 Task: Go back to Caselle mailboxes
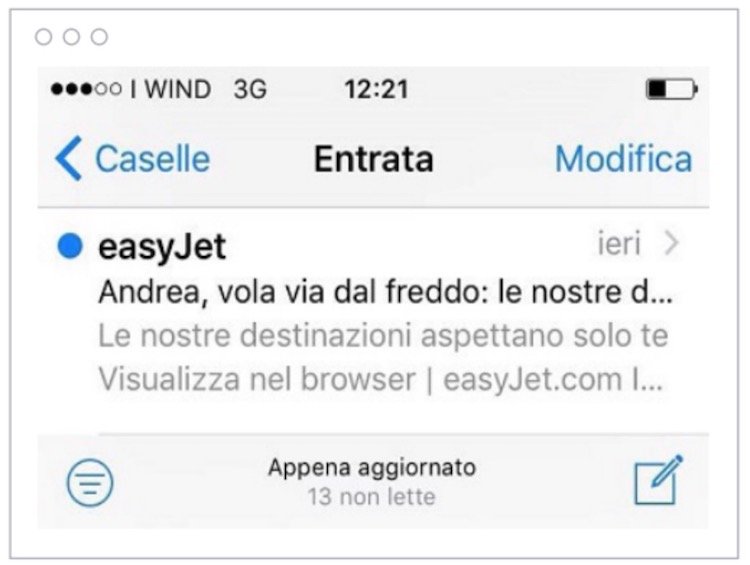(132, 160)
